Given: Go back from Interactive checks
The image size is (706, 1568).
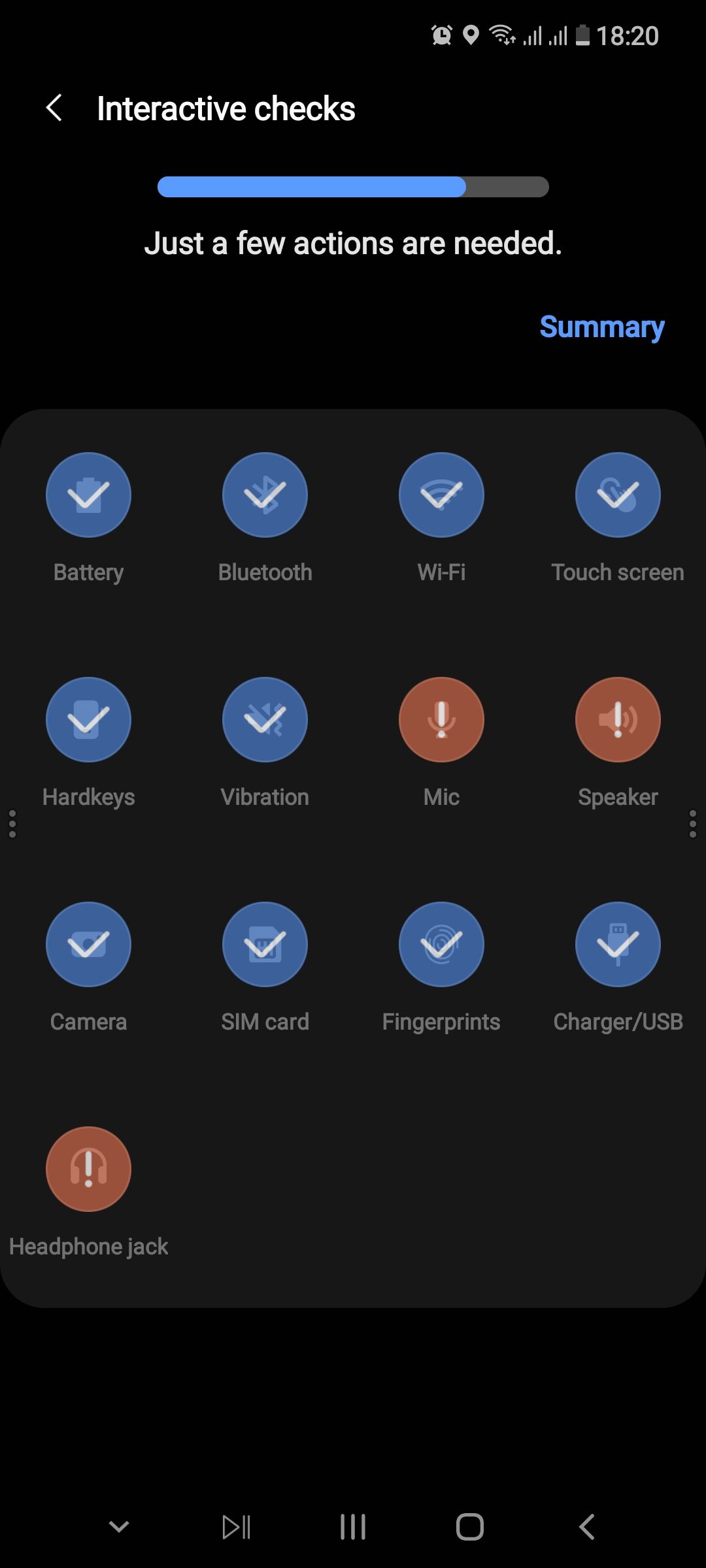Looking at the screenshot, I should click(x=55, y=108).
